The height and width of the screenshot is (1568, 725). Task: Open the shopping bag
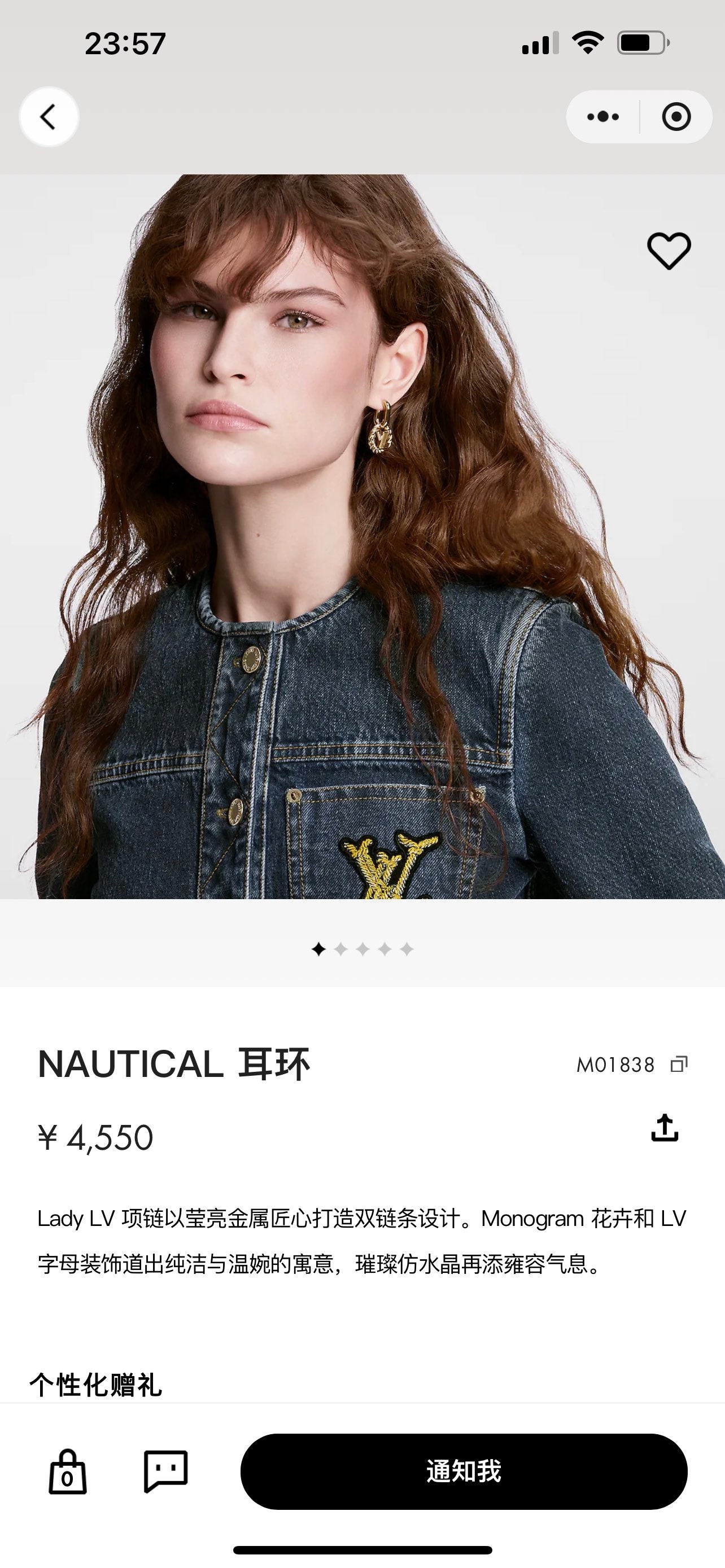click(68, 1472)
